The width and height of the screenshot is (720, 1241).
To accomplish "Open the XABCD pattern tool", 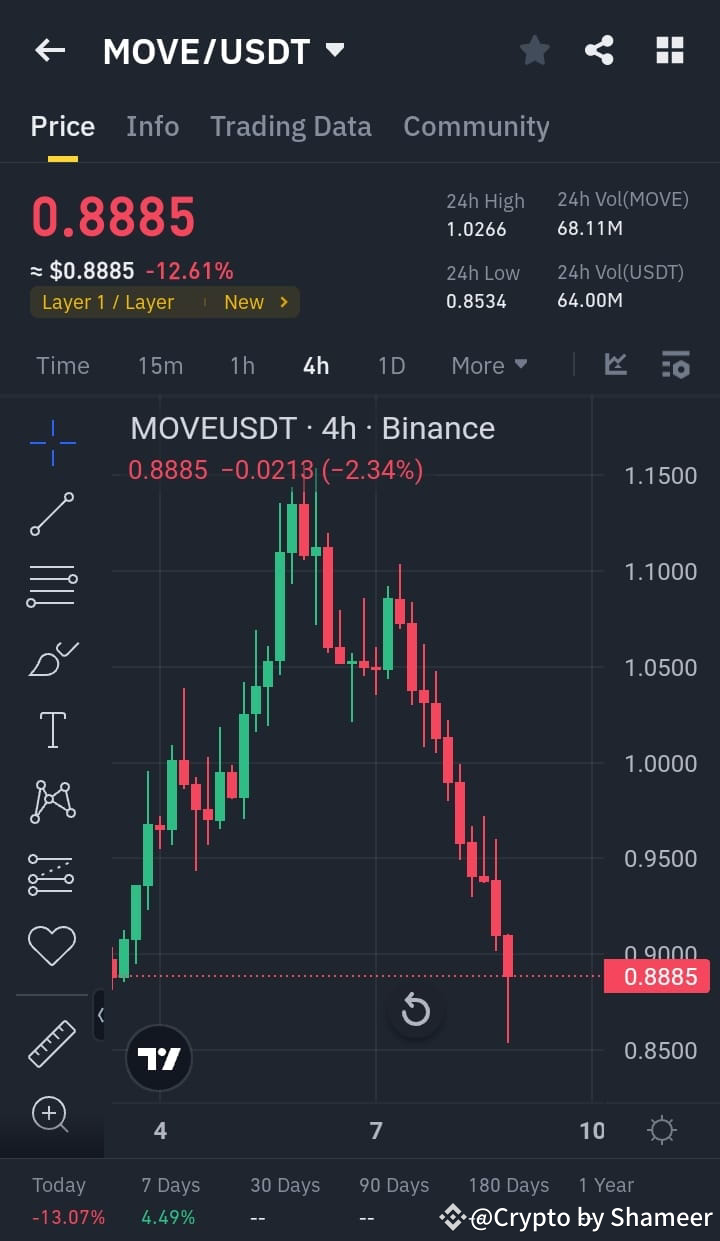I will click(52, 801).
